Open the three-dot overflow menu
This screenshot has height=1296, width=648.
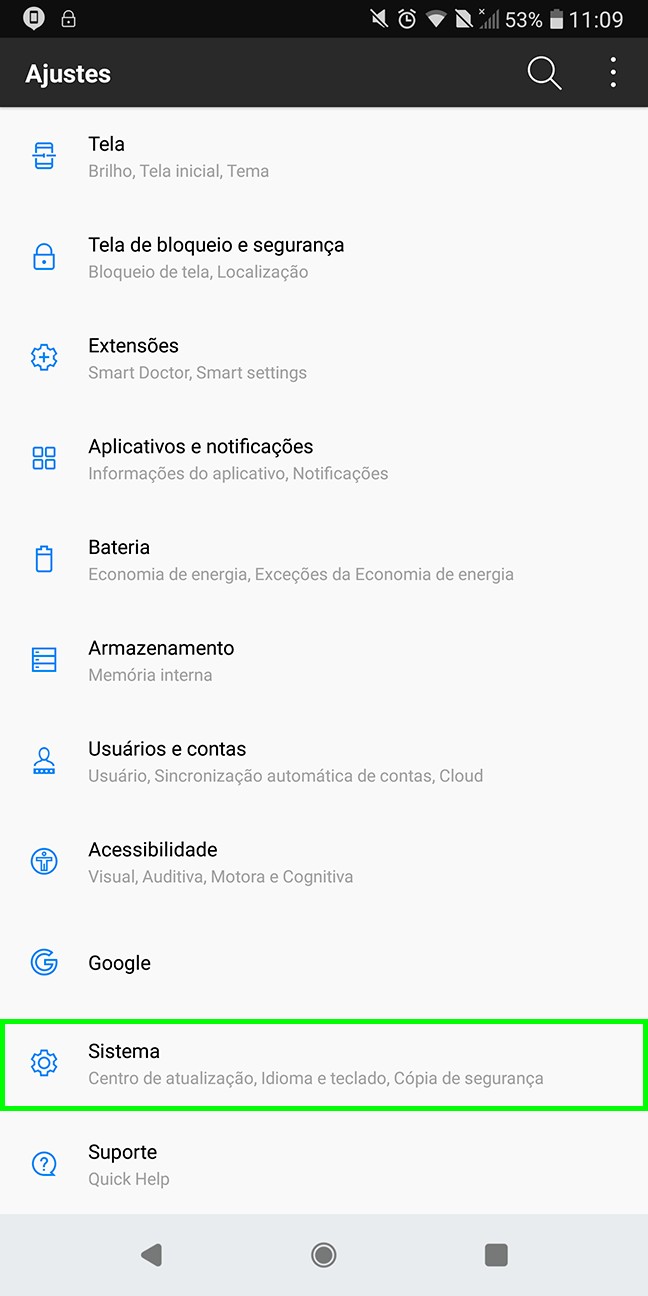click(x=613, y=73)
